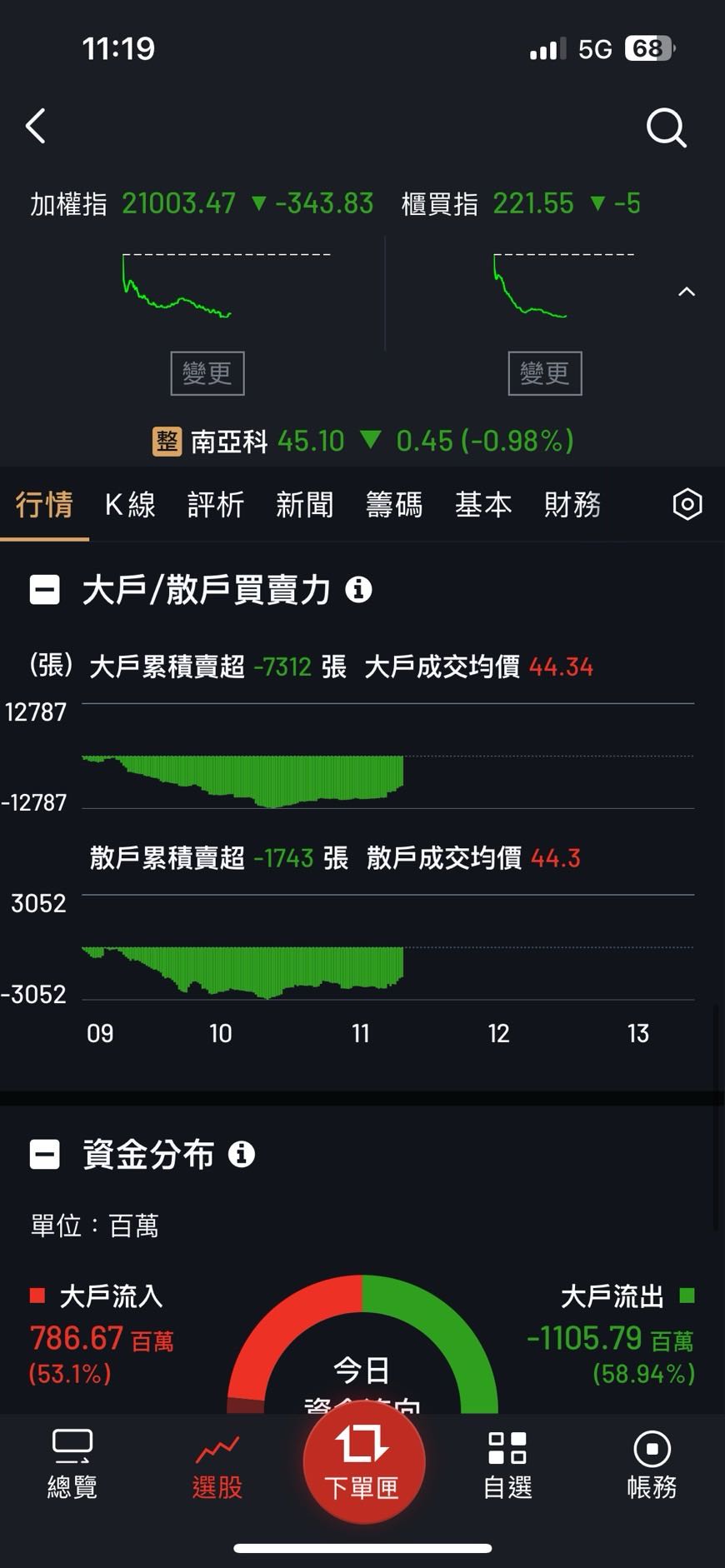
Task: Tap 變更 under the 加權指 chart
Action: point(208,372)
